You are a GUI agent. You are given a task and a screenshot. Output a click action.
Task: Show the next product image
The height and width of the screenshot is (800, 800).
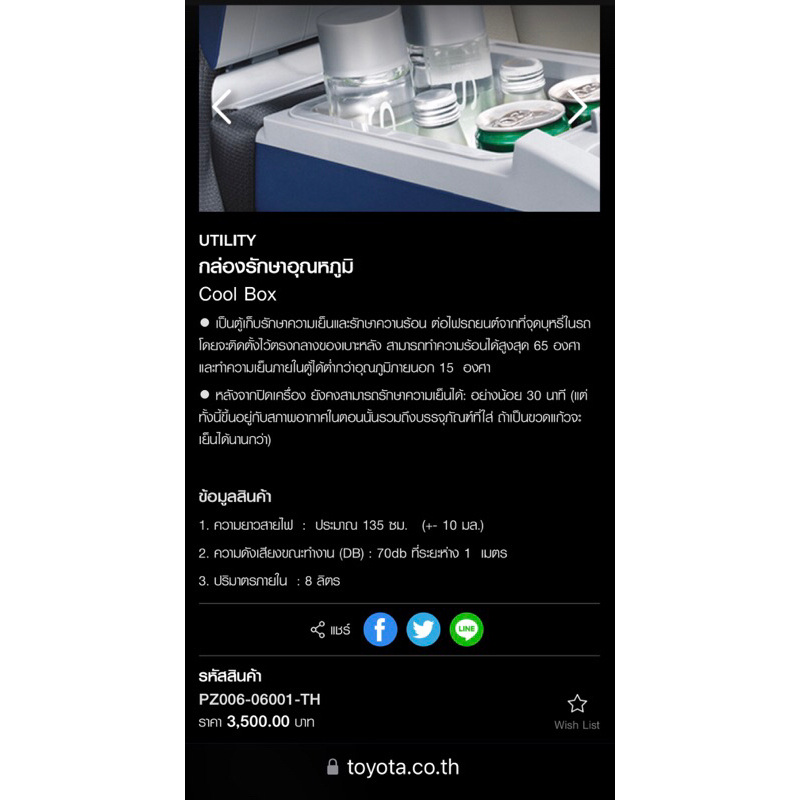[577, 107]
